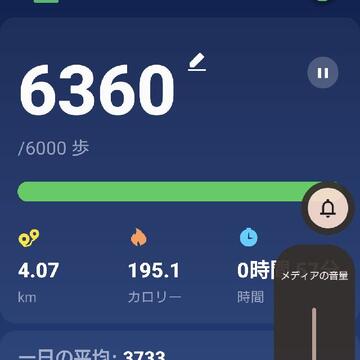360x360 pixels.
Task: Adjust the media volume slider
Action: 314,334
